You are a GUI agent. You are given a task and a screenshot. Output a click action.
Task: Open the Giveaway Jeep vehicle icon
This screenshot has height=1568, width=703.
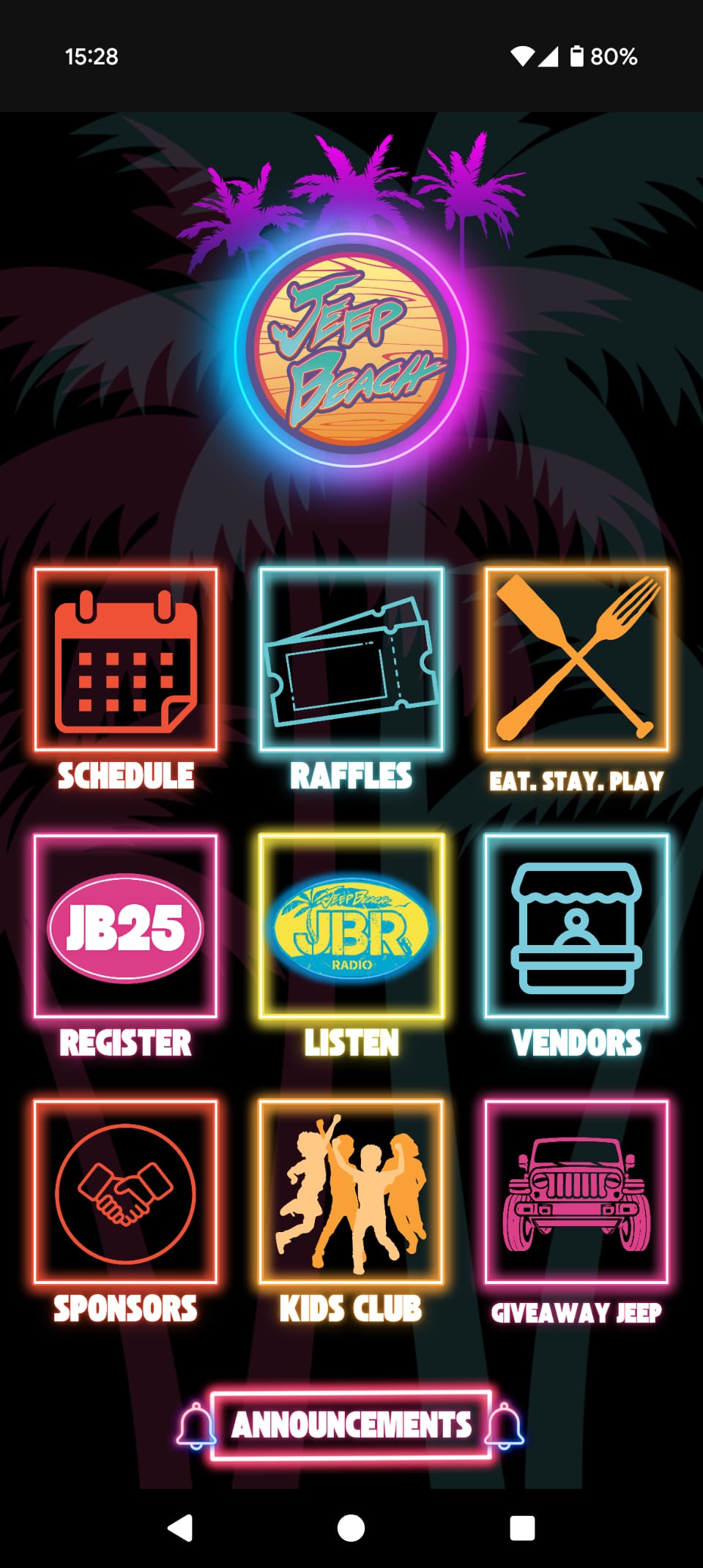578,1193
